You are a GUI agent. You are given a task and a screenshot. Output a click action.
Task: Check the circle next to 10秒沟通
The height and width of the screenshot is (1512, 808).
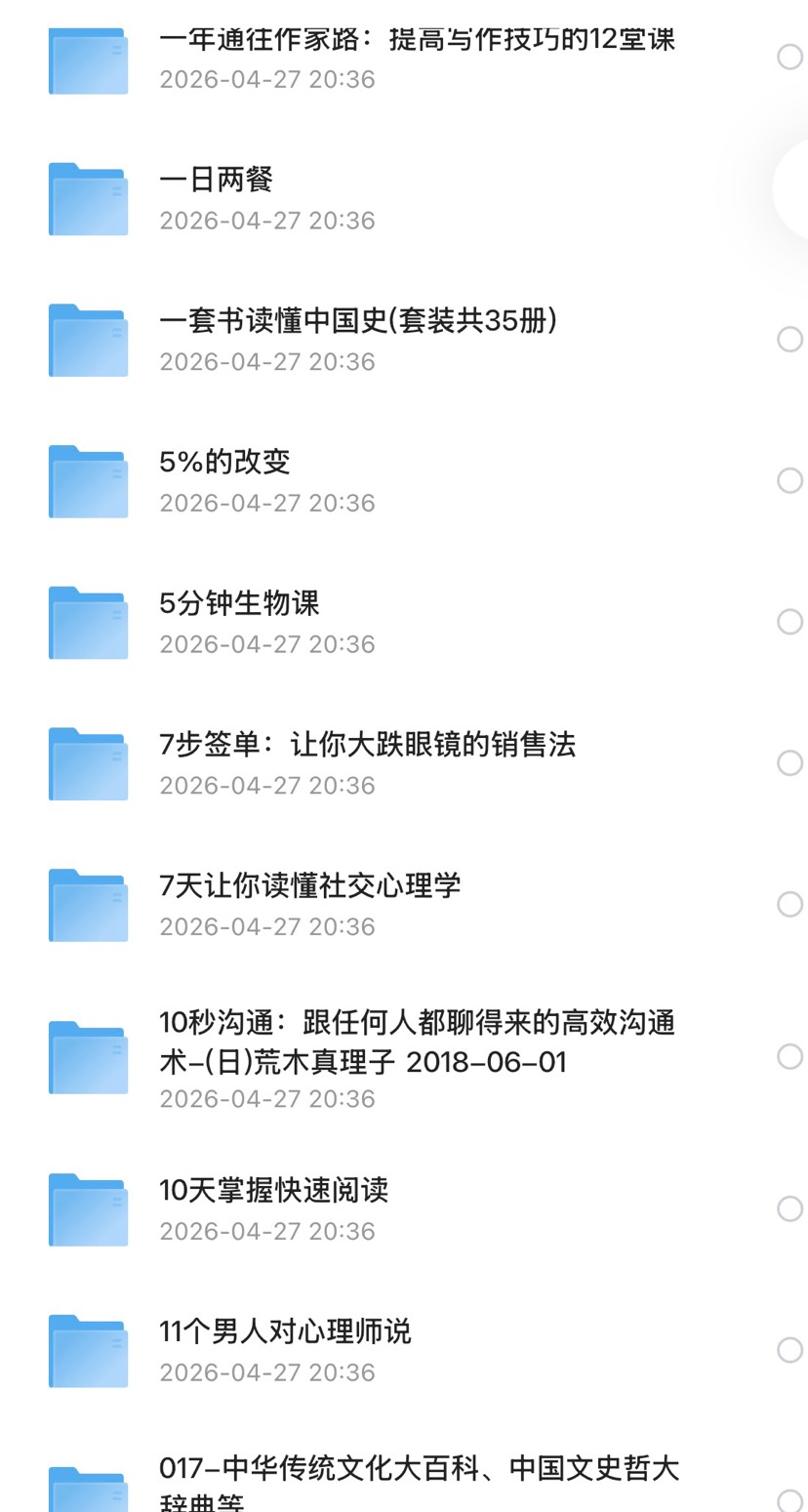[x=788, y=1055]
